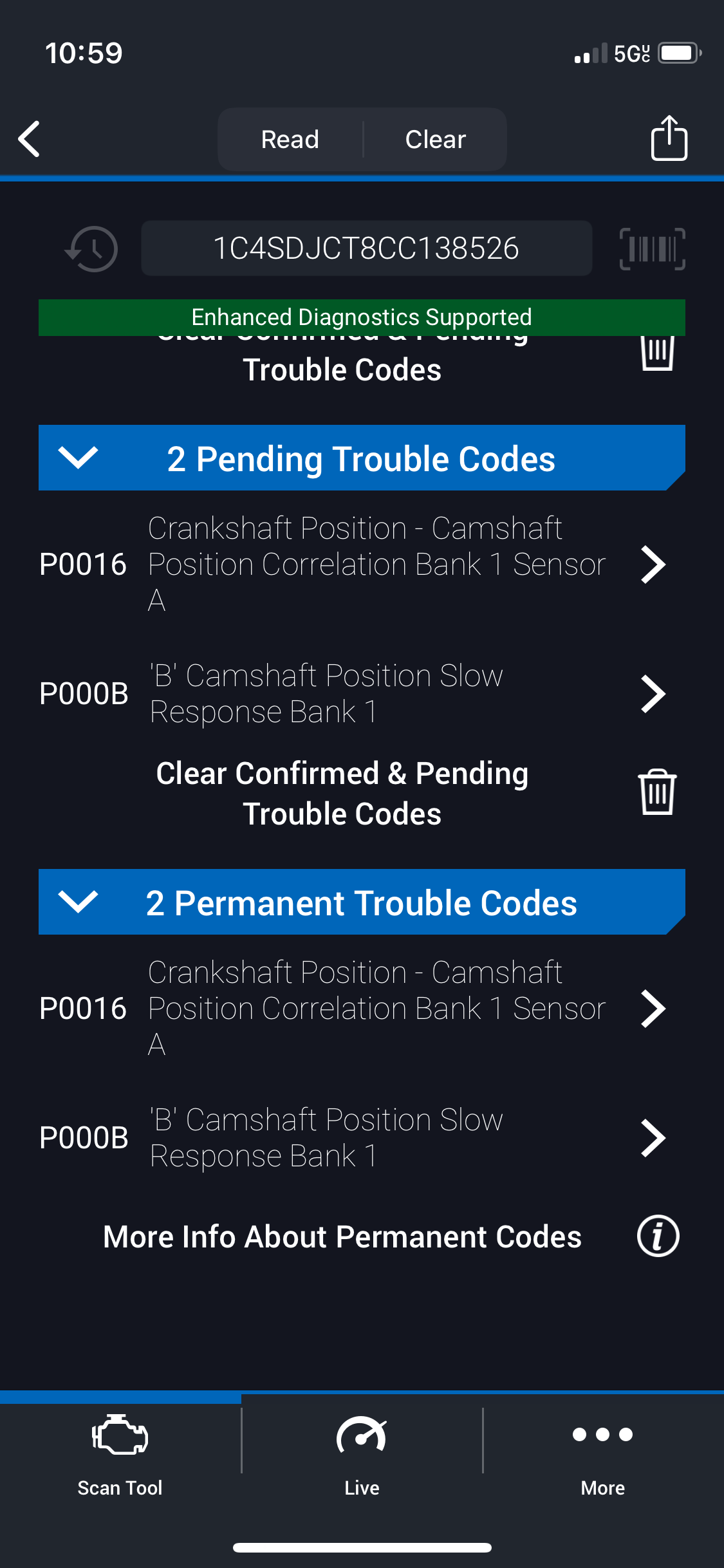Collapse the 2 Permanent Trouble Codes section
This screenshot has width=724, height=1568.
point(79,902)
